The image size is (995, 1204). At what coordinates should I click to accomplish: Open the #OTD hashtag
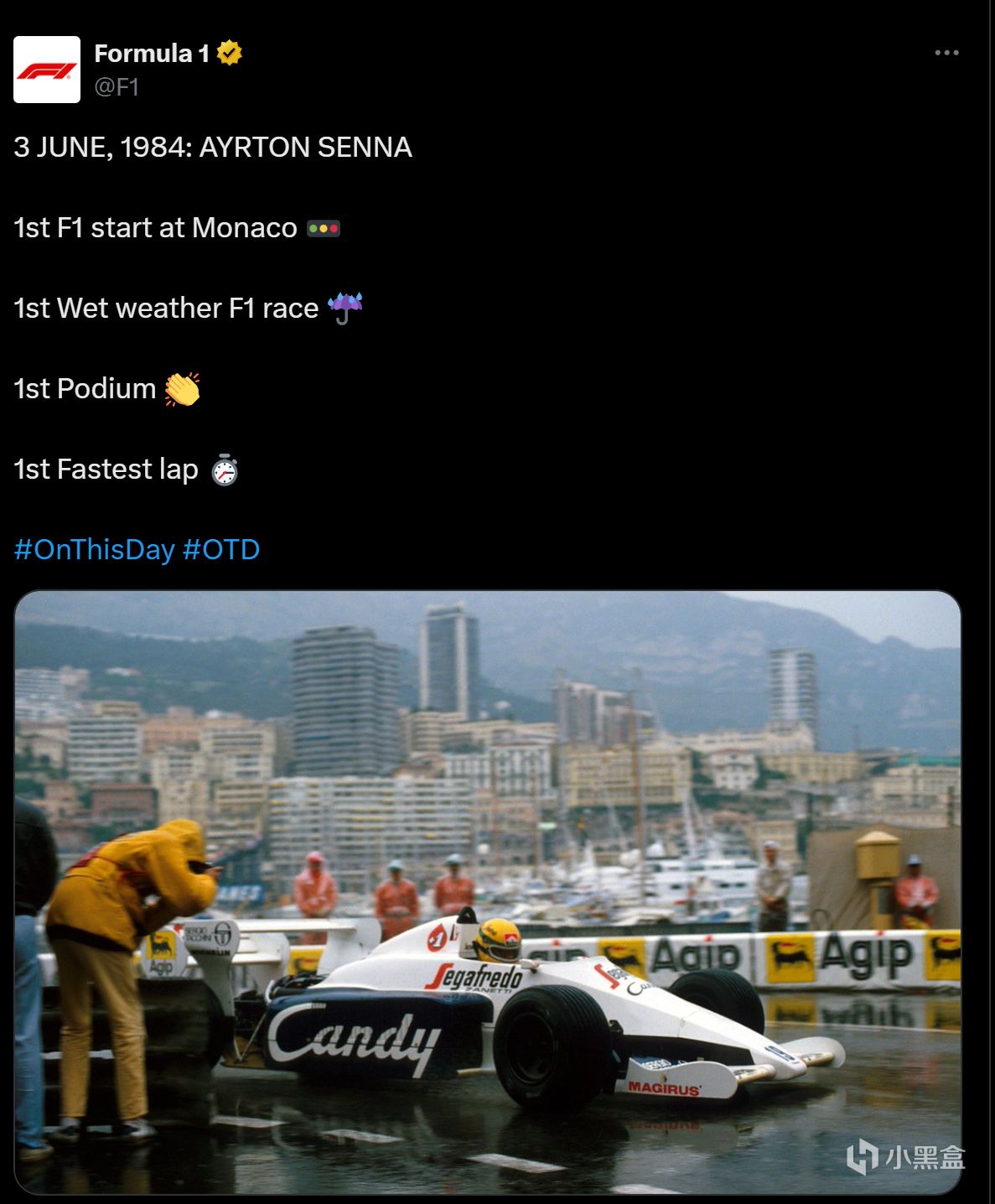[x=221, y=550]
